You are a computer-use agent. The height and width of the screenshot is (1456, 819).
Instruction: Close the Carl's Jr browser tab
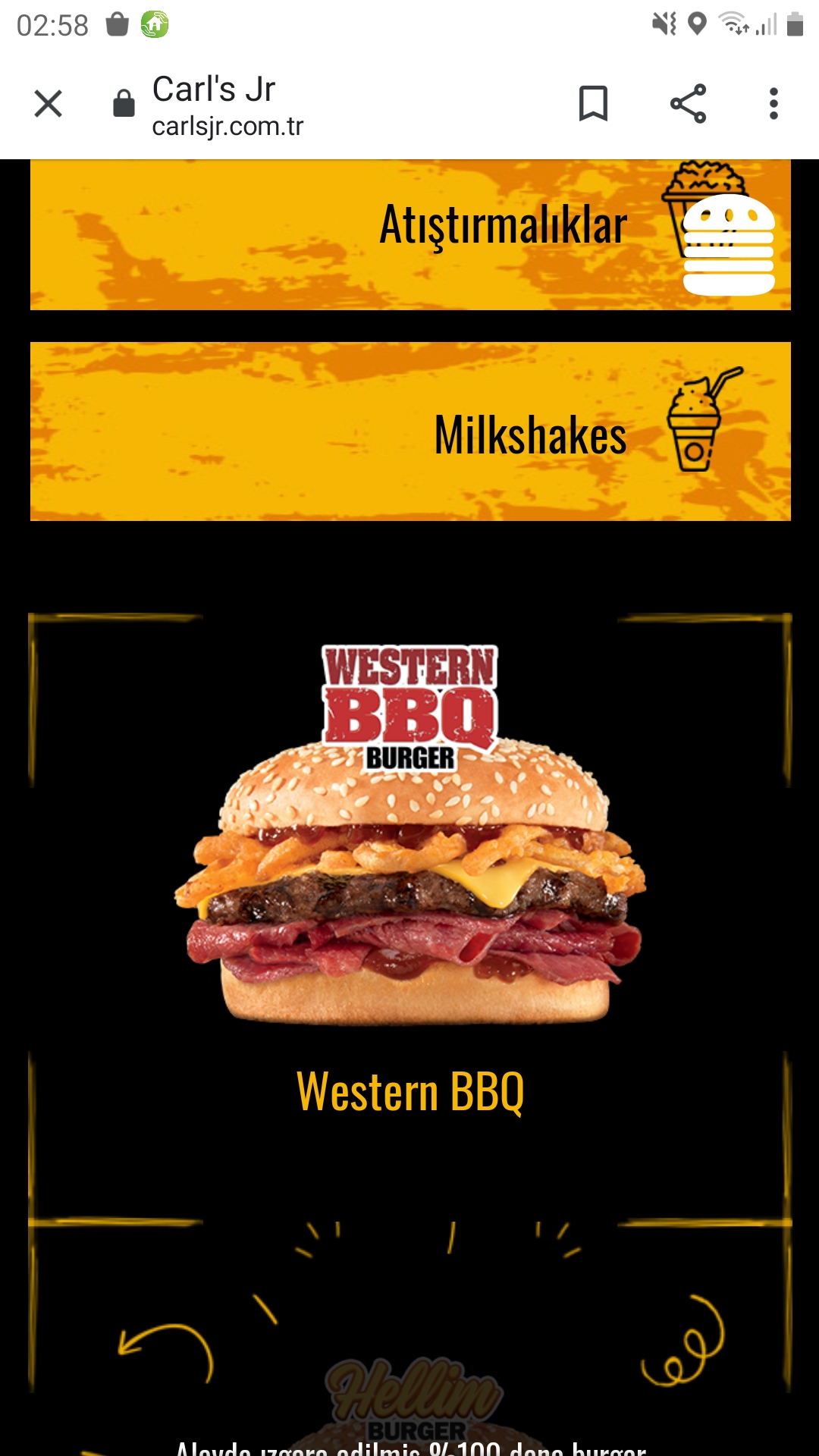click(49, 104)
